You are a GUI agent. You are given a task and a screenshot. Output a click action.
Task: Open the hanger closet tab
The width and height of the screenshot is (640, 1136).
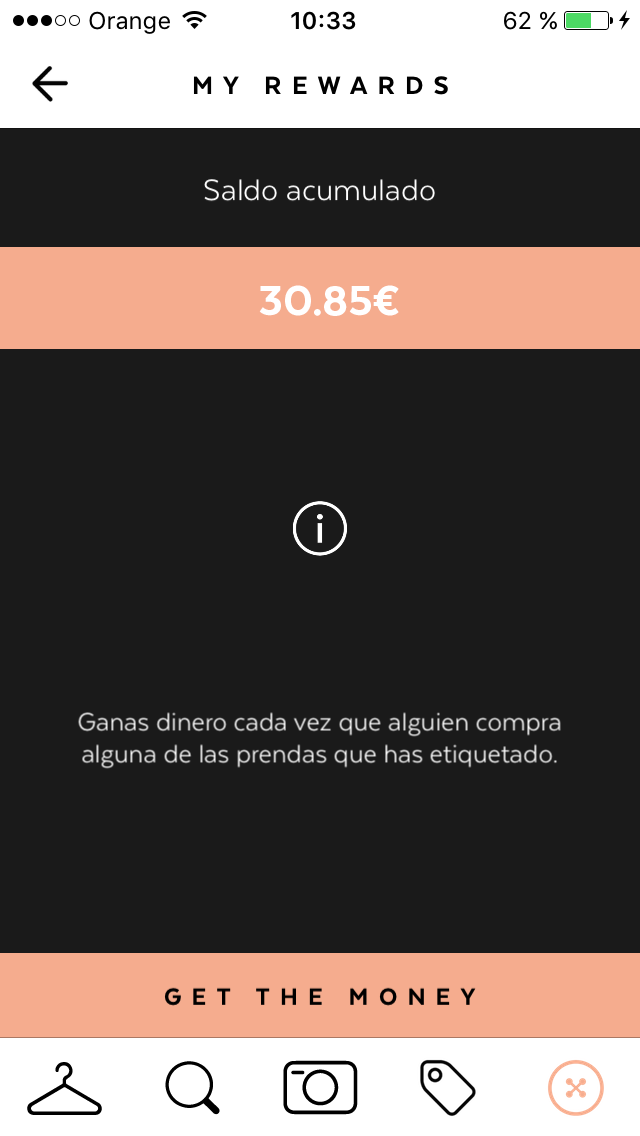(x=64, y=1088)
